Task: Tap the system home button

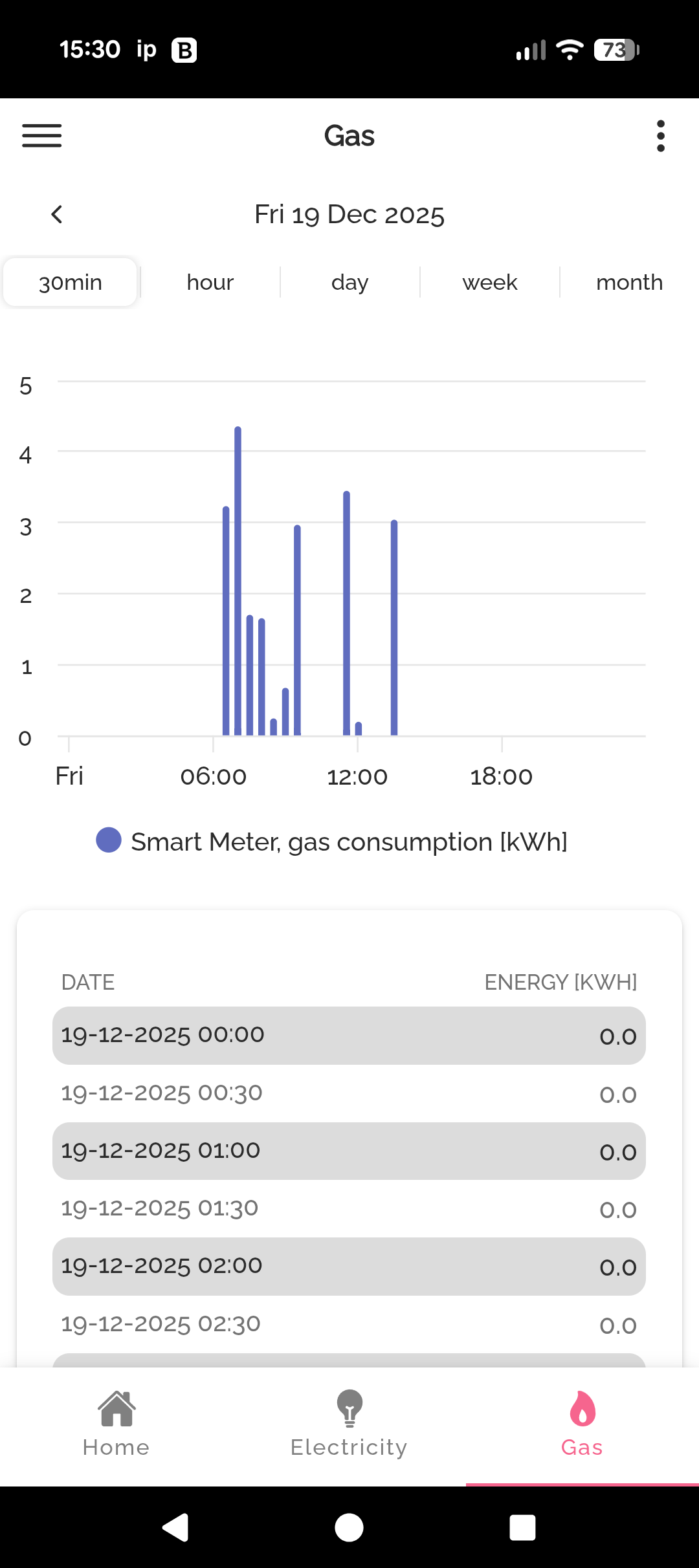Action: pyautogui.click(x=349, y=1528)
